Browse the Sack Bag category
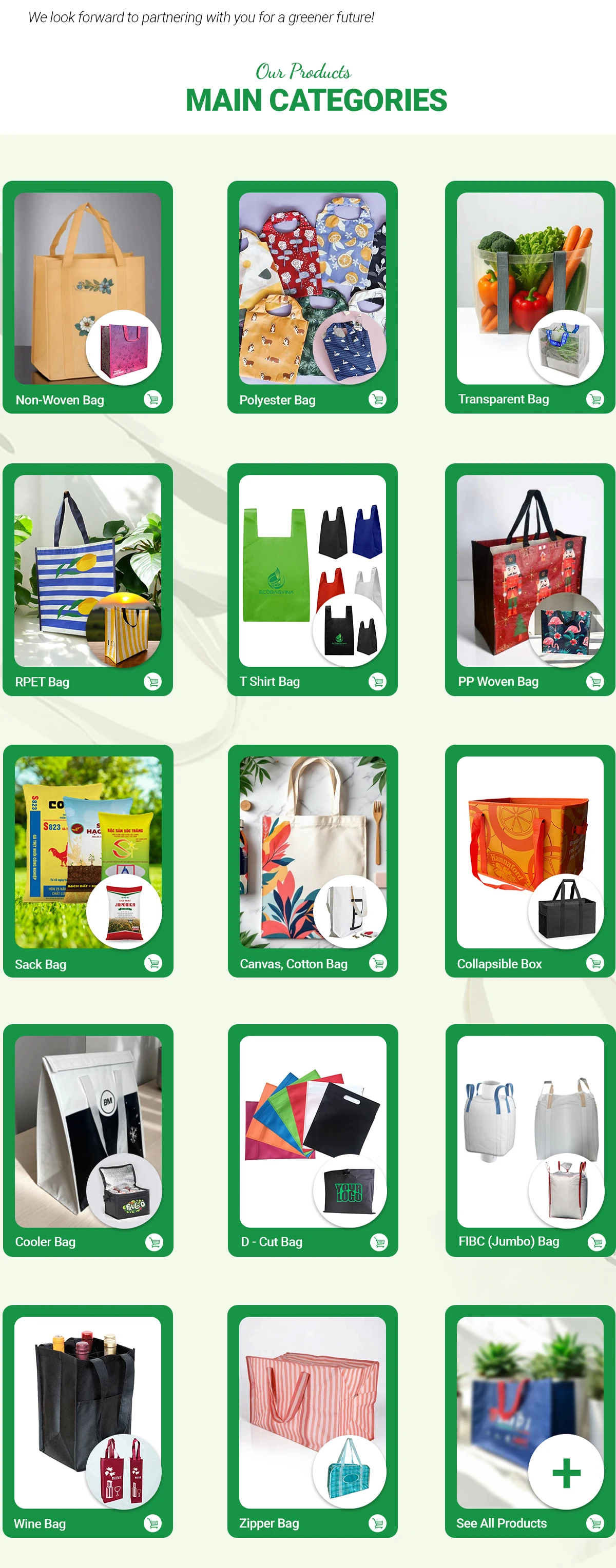 pyautogui.click(x=88, y=861)
